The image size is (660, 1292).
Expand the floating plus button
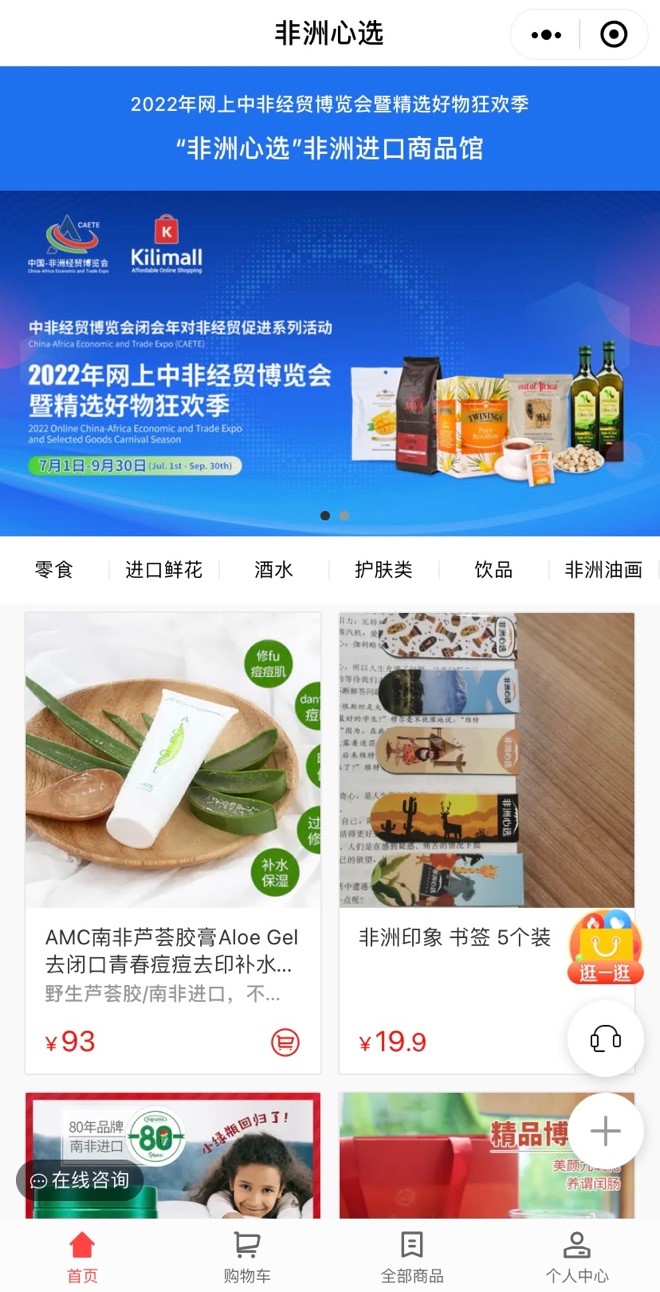[x=605, y=1131]
